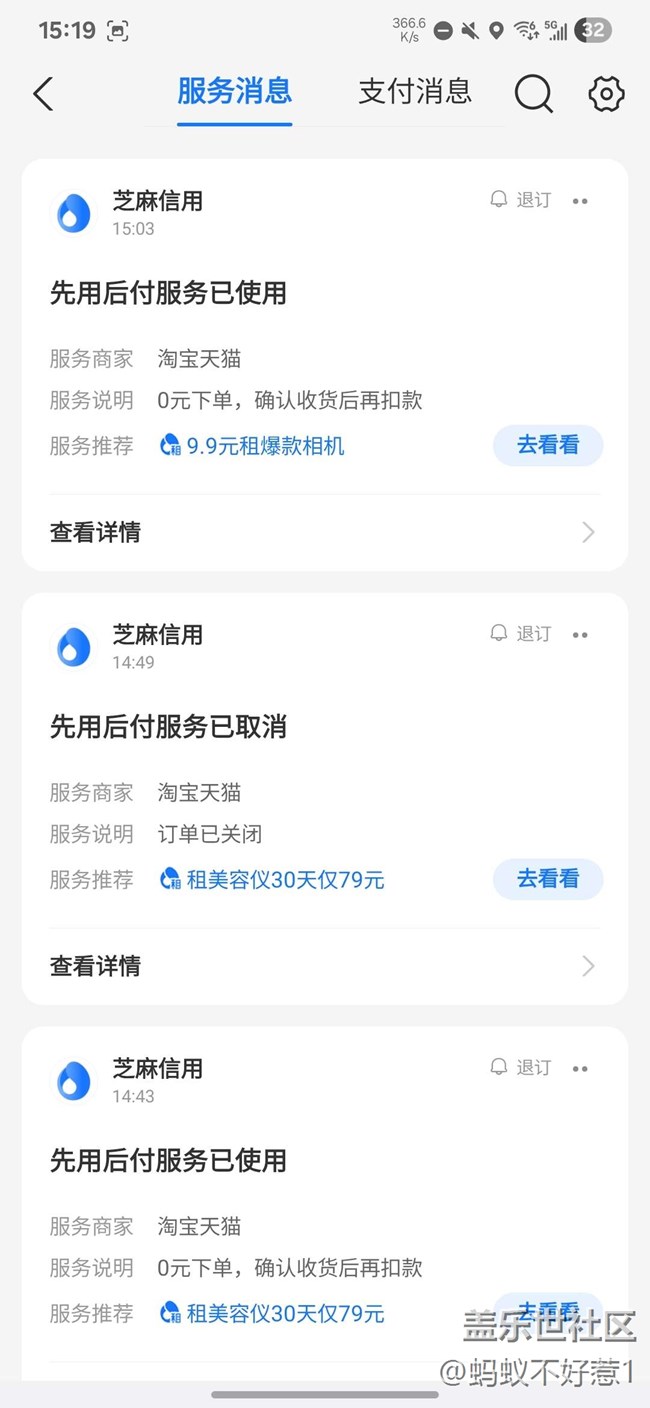Image resolution: width=650 pixels, height=1408 pixels.
Task: Open more options on the 14:49 message
Action: click(580, 635)
